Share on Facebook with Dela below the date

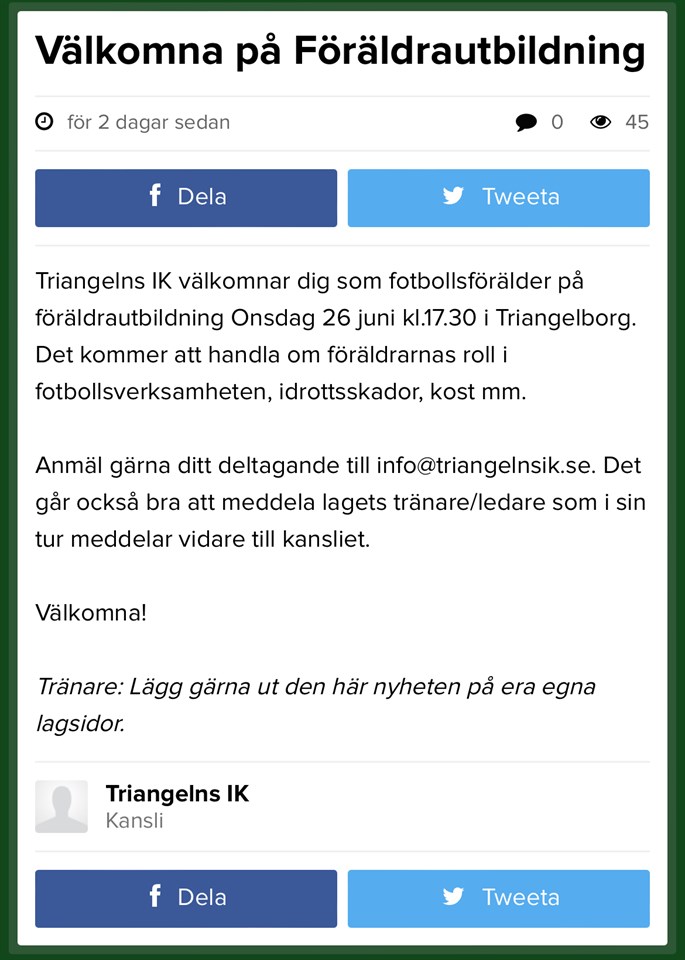coord(186,197)
